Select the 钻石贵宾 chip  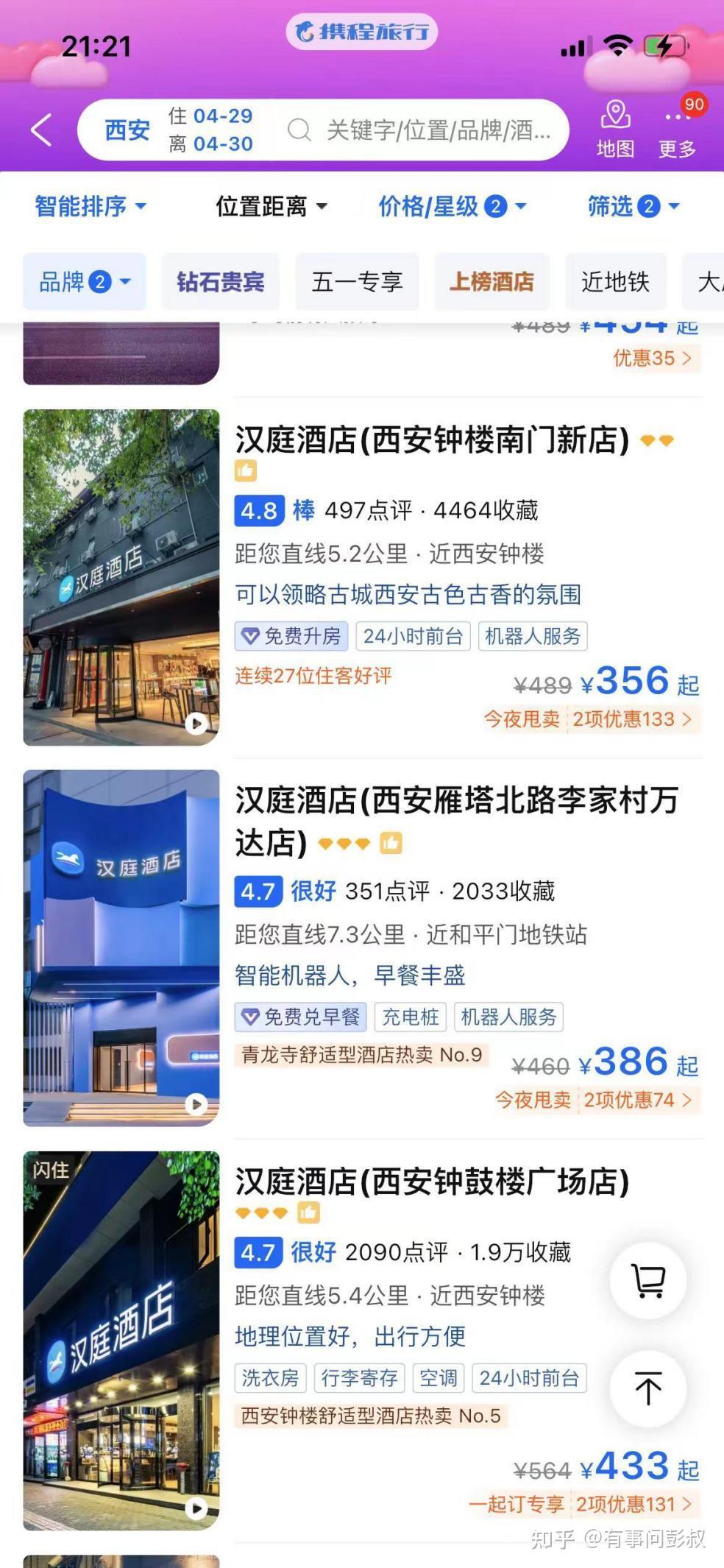pyautogui.click(x=220, y=281)
